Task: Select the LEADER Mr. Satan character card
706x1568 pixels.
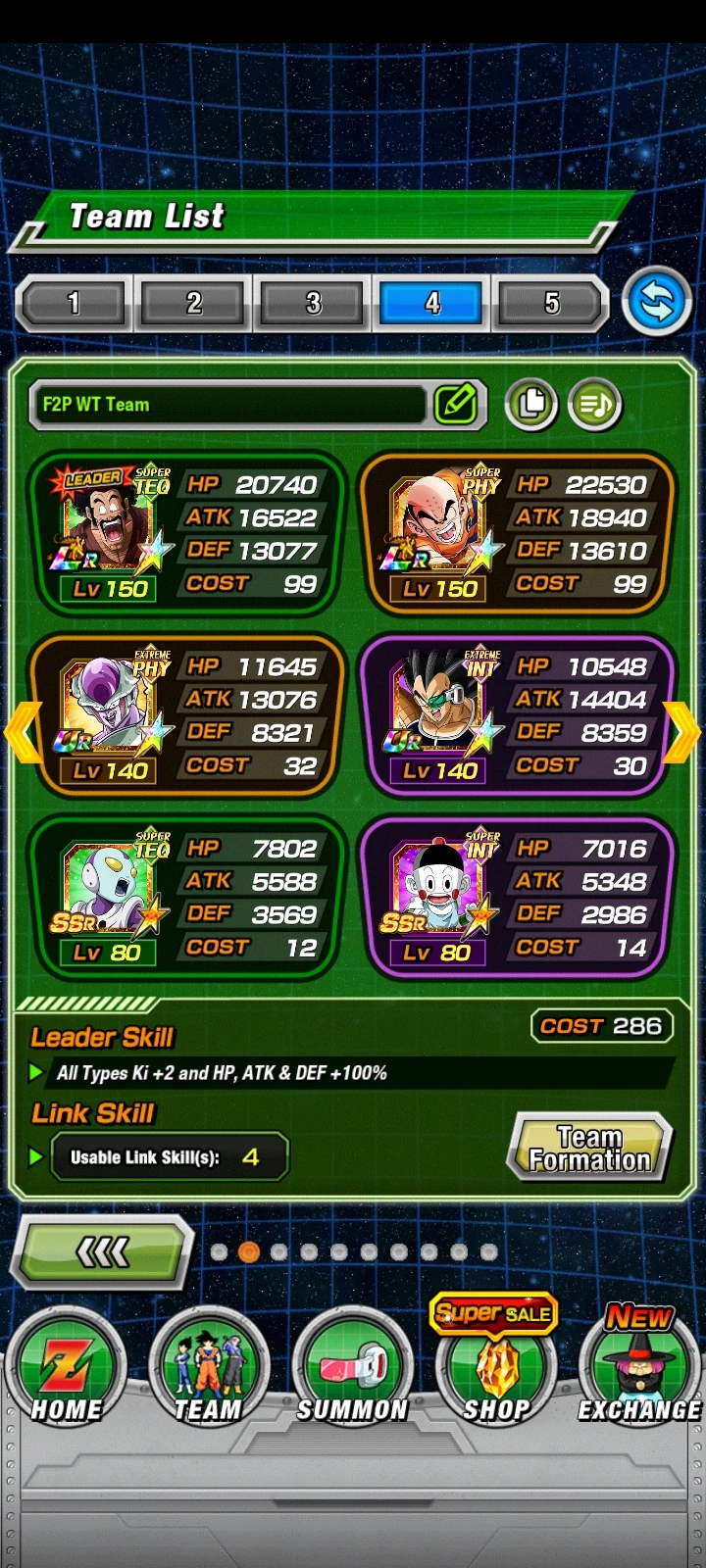Action: 111,529
